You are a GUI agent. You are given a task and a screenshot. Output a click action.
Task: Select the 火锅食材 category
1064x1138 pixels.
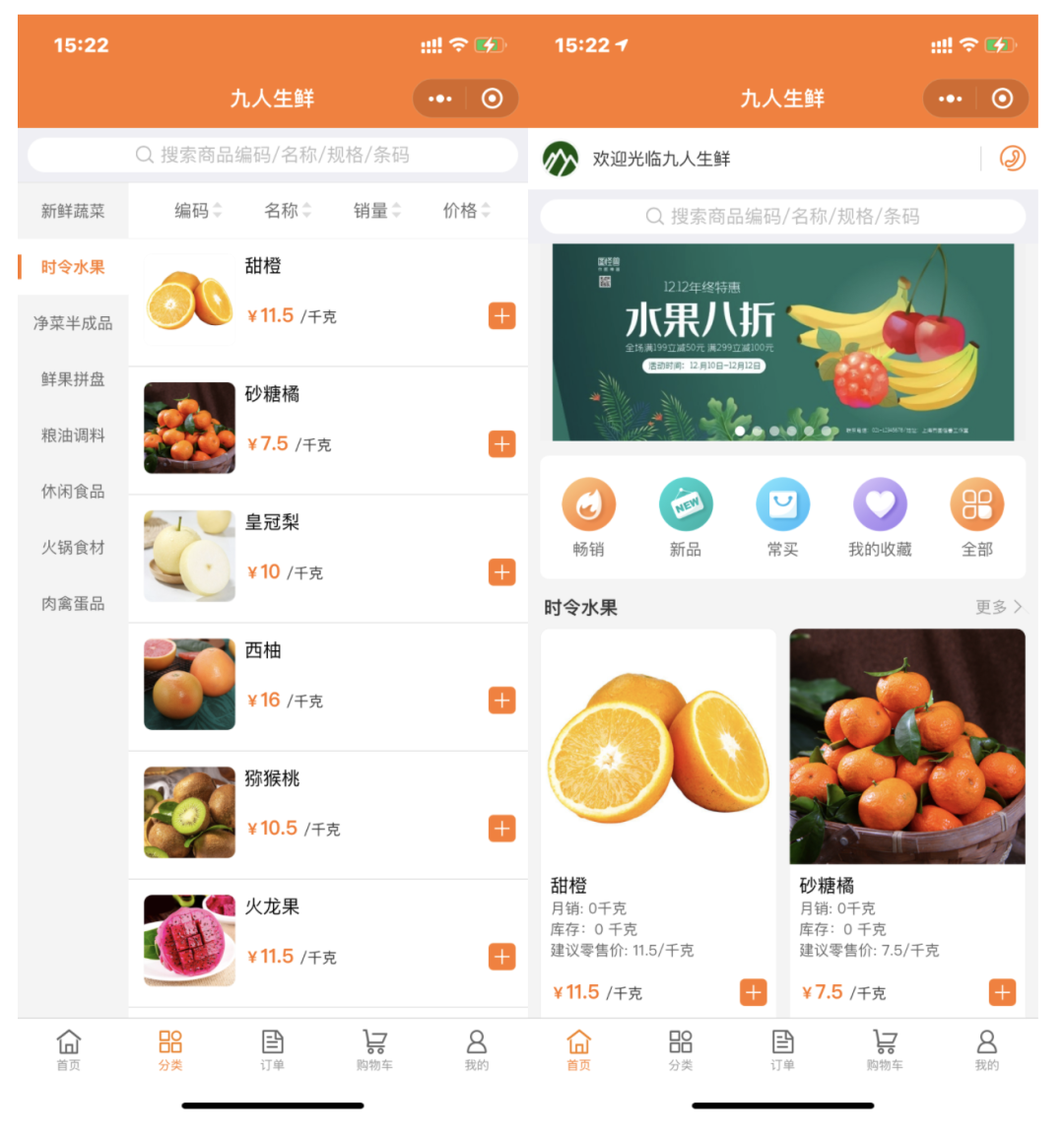[x=73, y=548]
